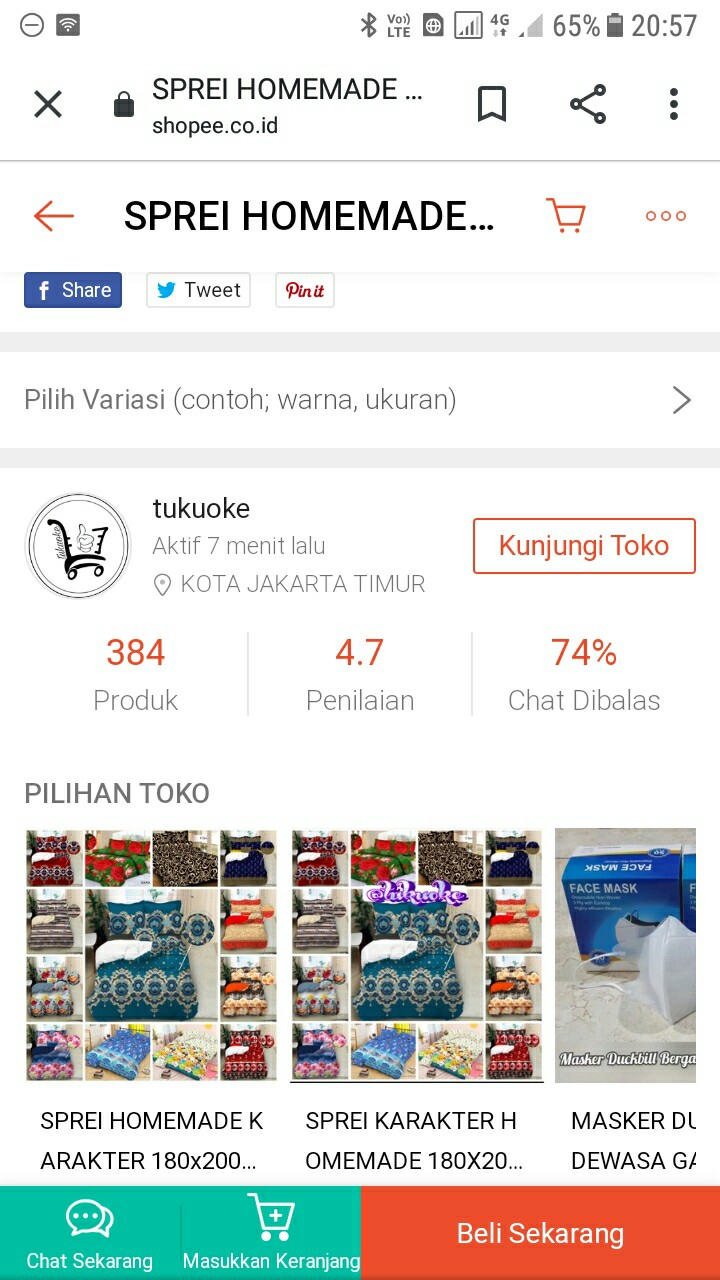The image size is (720, 1280).
Task: Bookmark this Shopee page
Action: pos(491,104)
